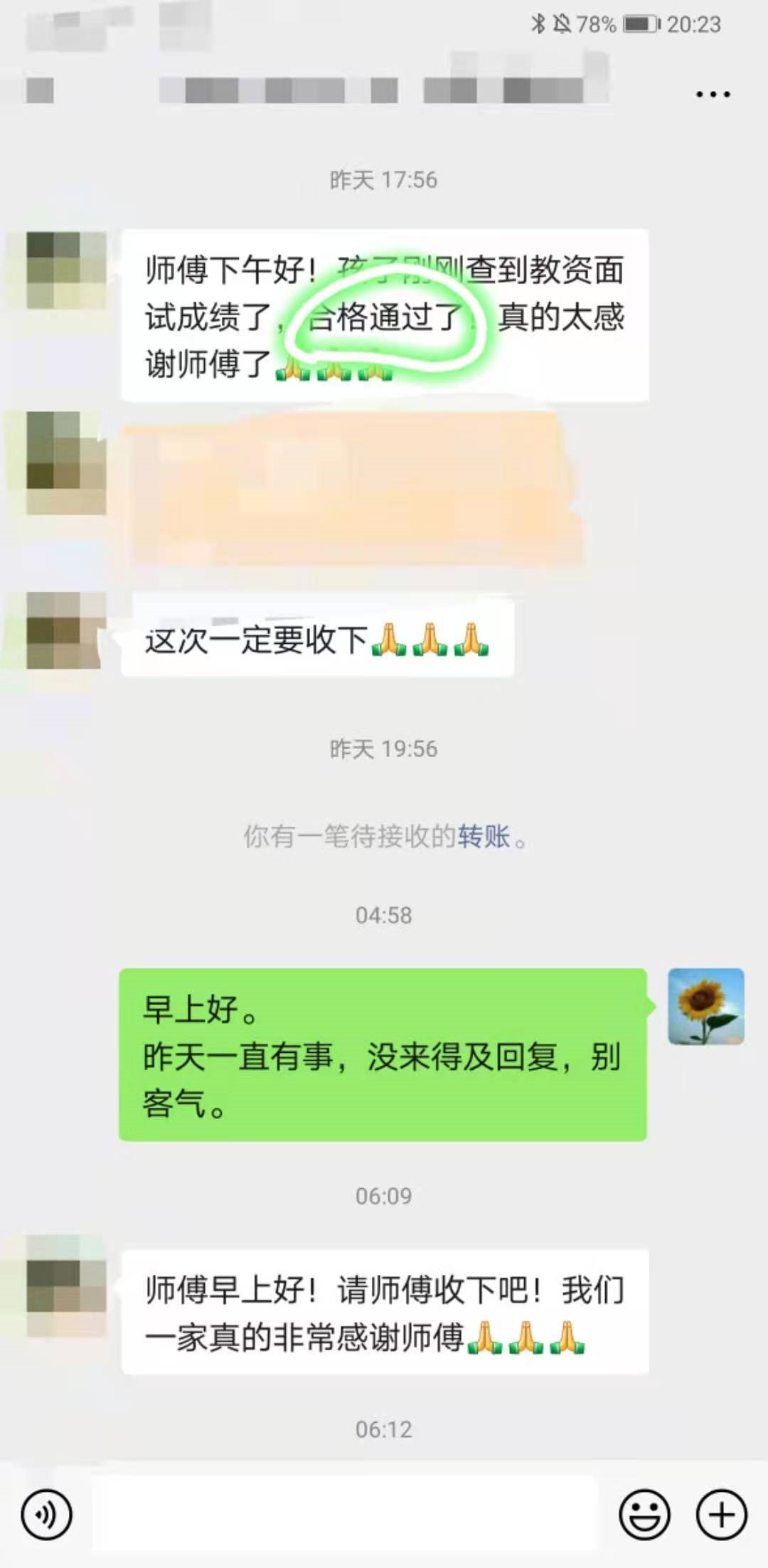The width and height of the screenshot is (768, 1568).
Task: Open the plus attachments menu
Action: (x=721, y=1515)
